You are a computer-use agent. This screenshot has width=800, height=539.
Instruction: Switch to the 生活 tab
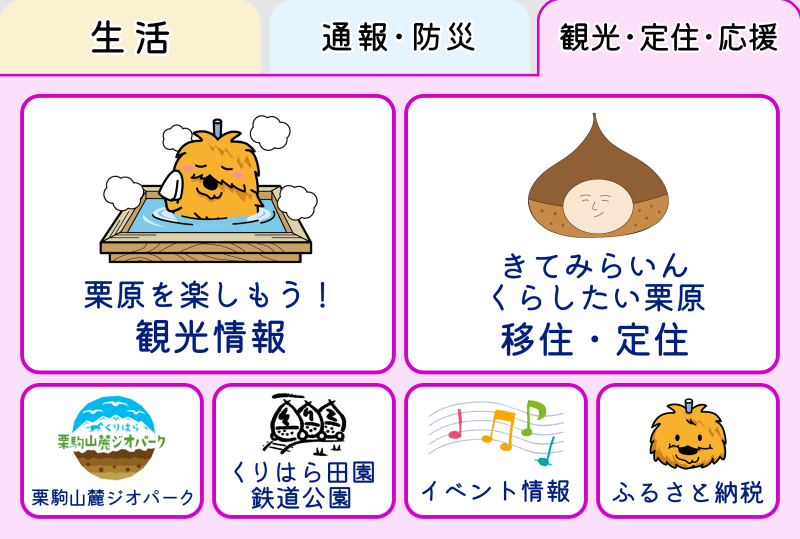tap(130, 37)
